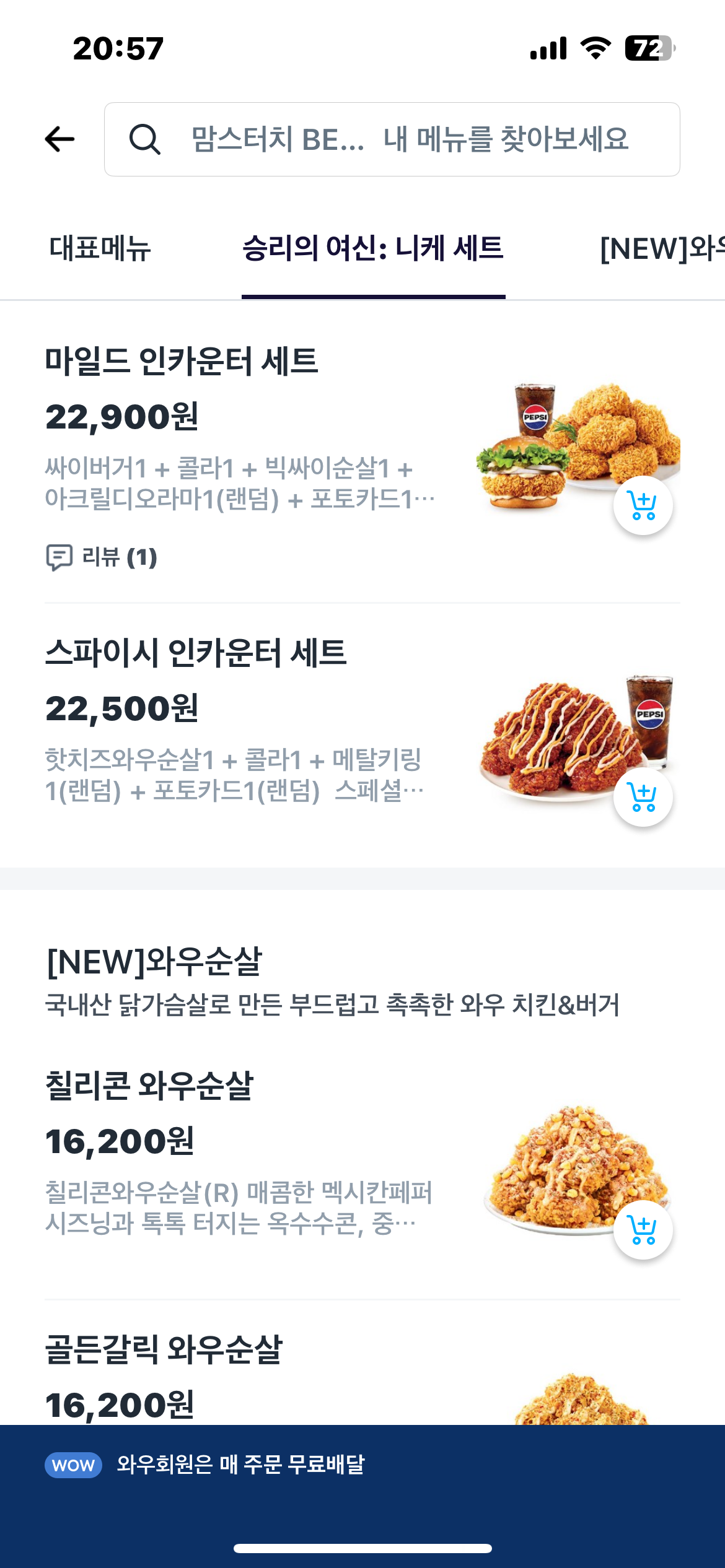
Task: Tap the WOW free delivery banner
Action: [x=240, y=1465]
